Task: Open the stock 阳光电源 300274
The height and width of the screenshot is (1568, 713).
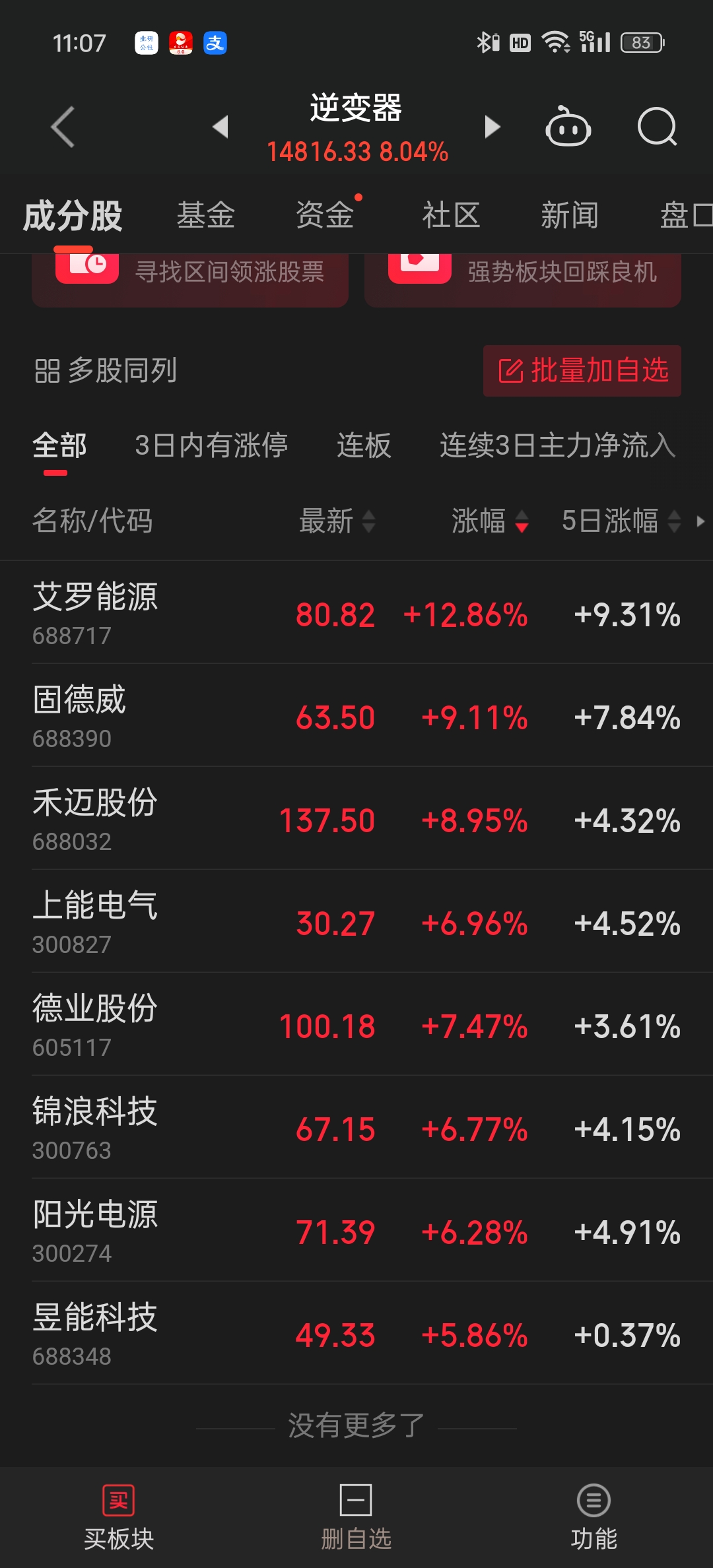Action: click(x=356, y=1231)
